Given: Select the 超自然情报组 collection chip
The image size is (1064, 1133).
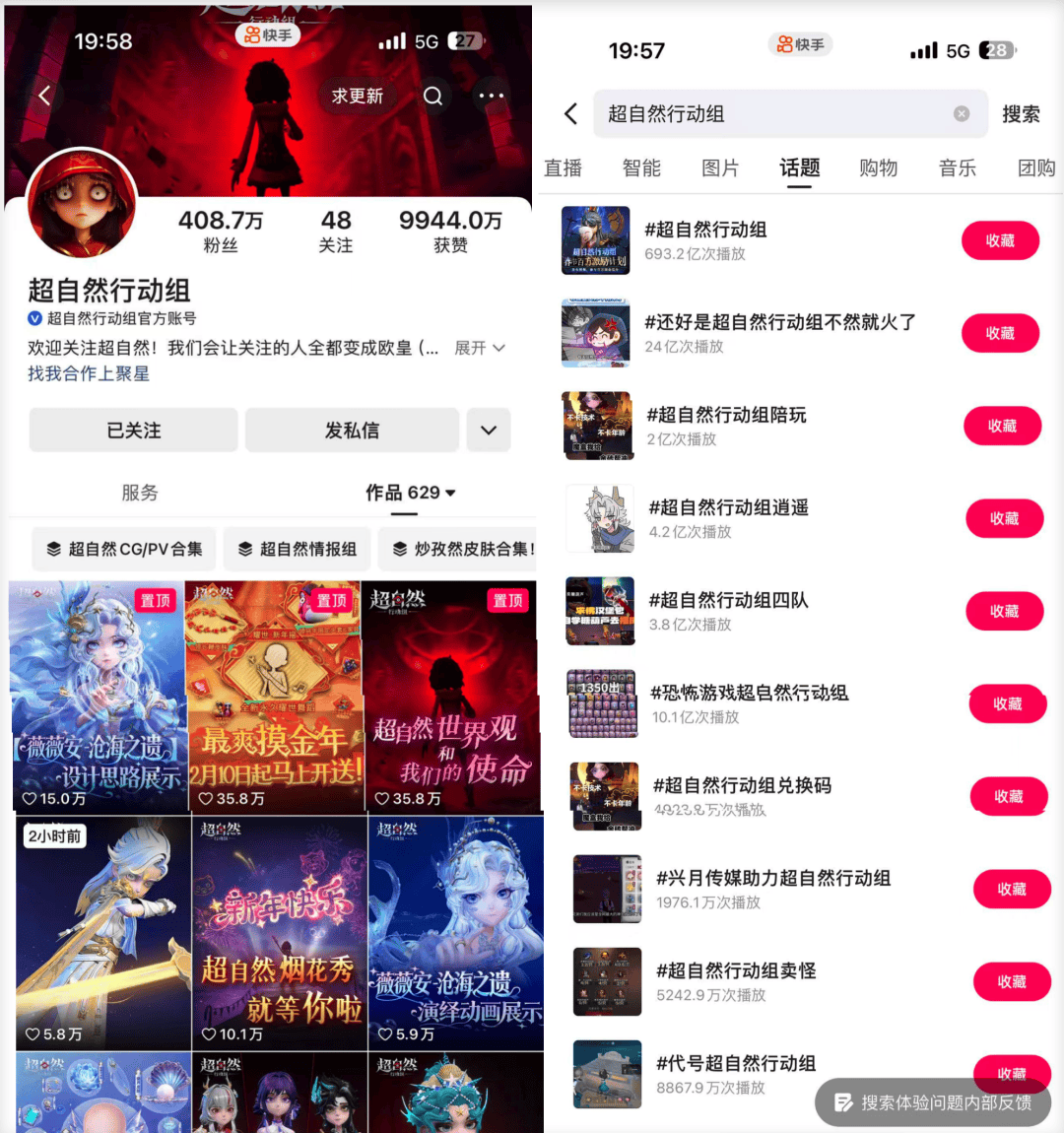Looking at the screenshot, I should click(298, 549).
